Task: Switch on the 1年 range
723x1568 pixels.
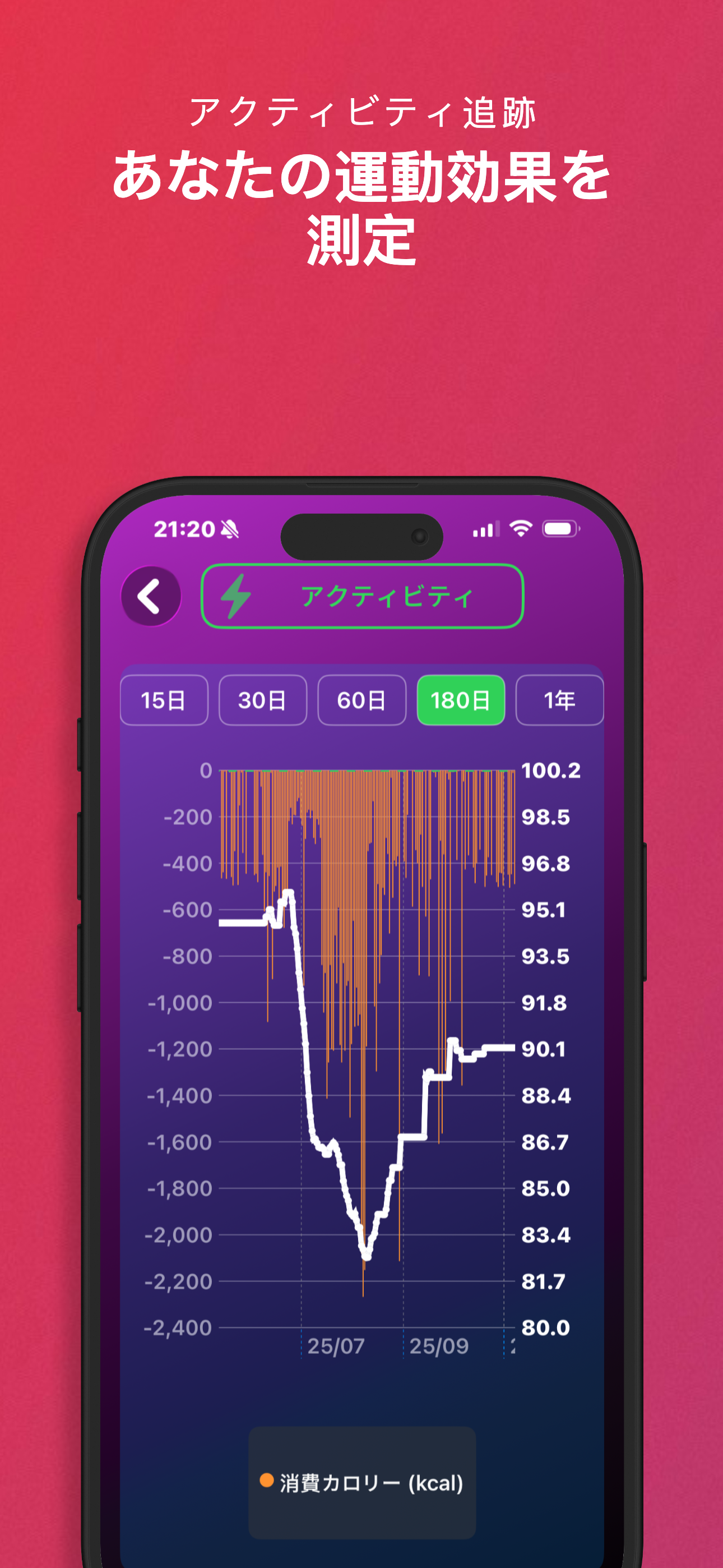Action: pyautogui.click(x=559, y=700)
